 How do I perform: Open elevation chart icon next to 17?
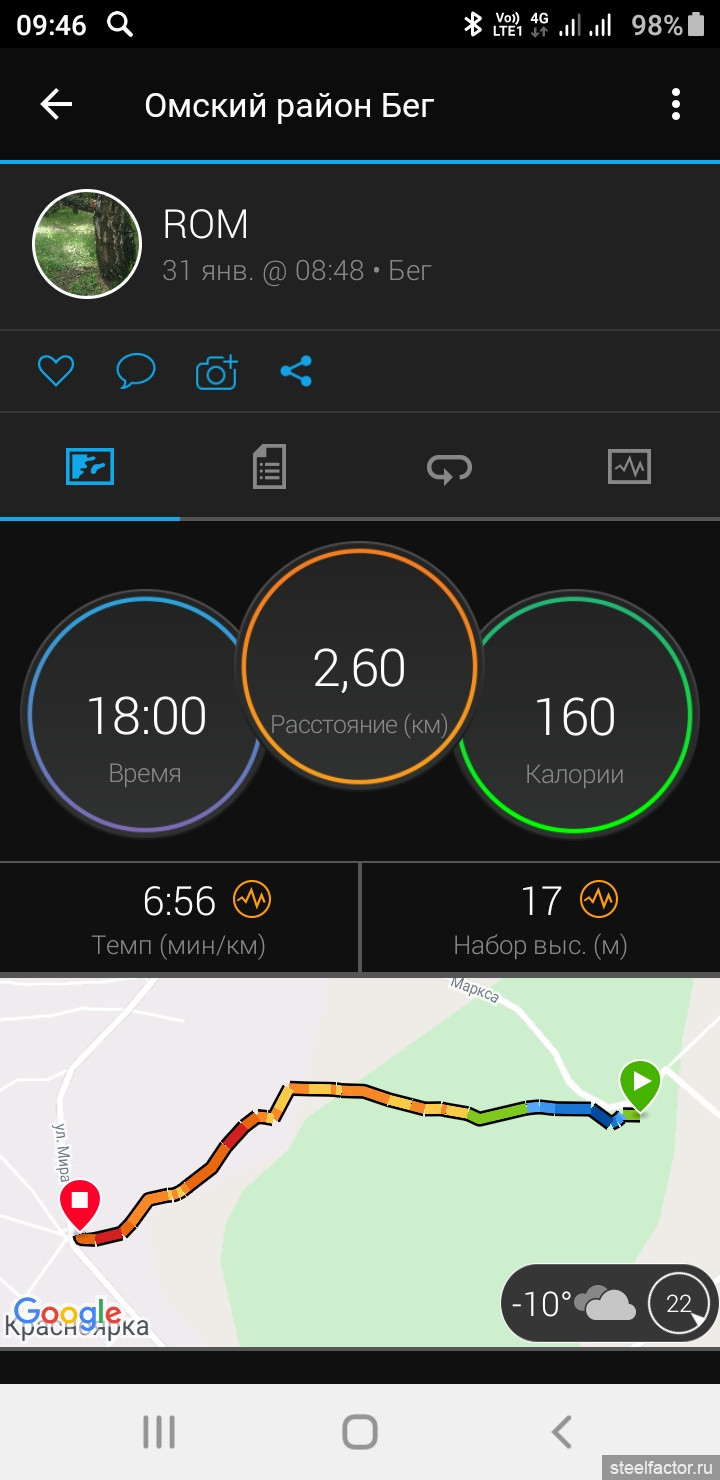point(600,900)
